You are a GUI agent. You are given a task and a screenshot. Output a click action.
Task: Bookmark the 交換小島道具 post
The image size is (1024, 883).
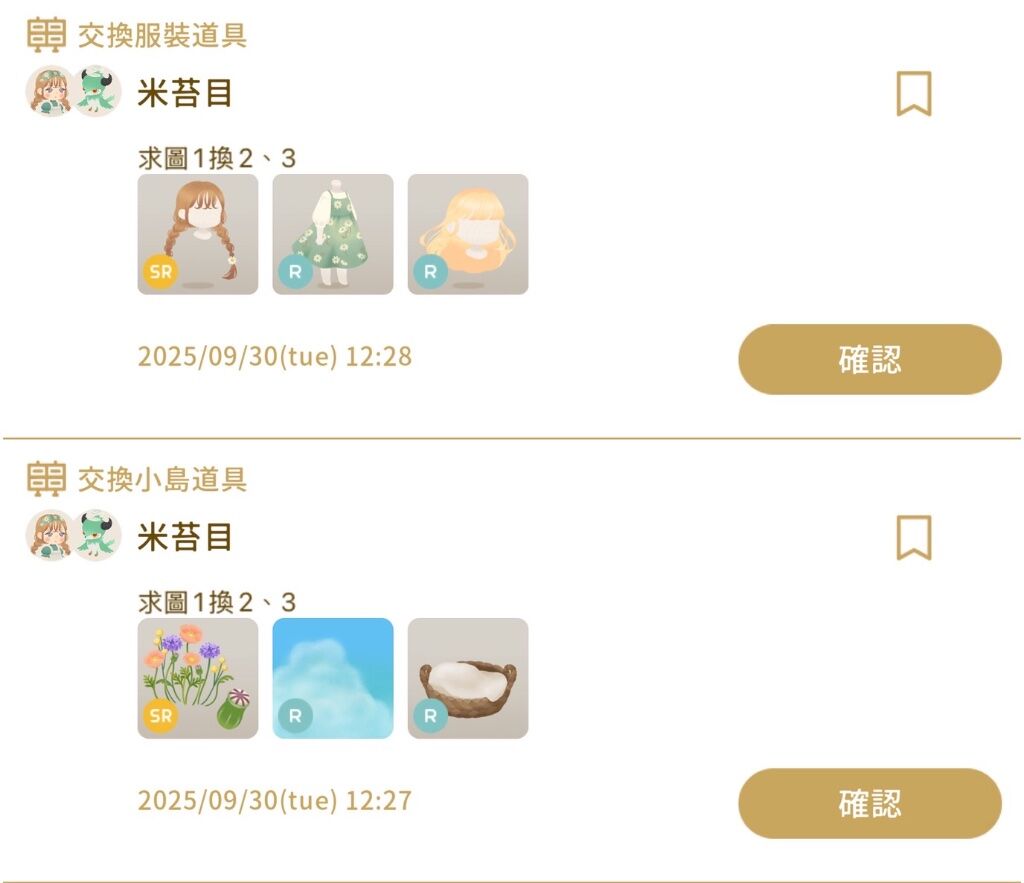(x=913, y=538)
